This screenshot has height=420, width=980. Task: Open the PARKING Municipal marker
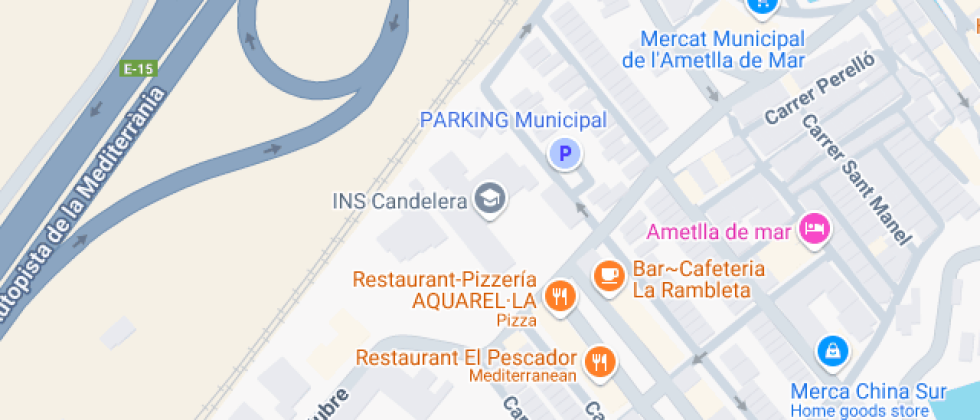565,154
